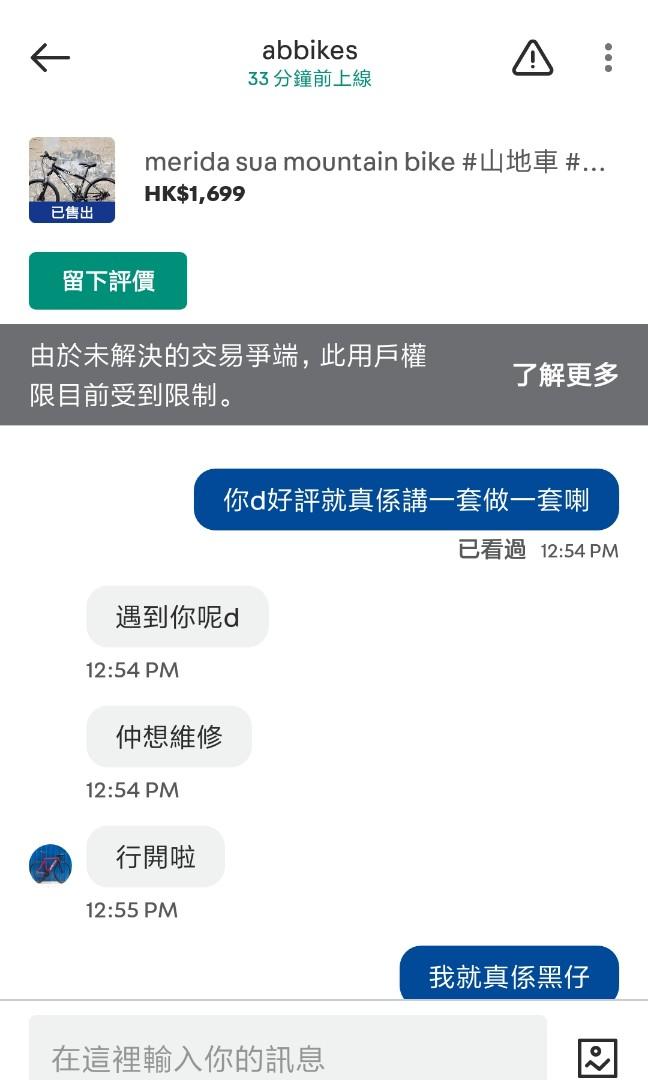
Task: Report user via the warning triangle icon
Action: pyautogui.click(x=532, y=58)
